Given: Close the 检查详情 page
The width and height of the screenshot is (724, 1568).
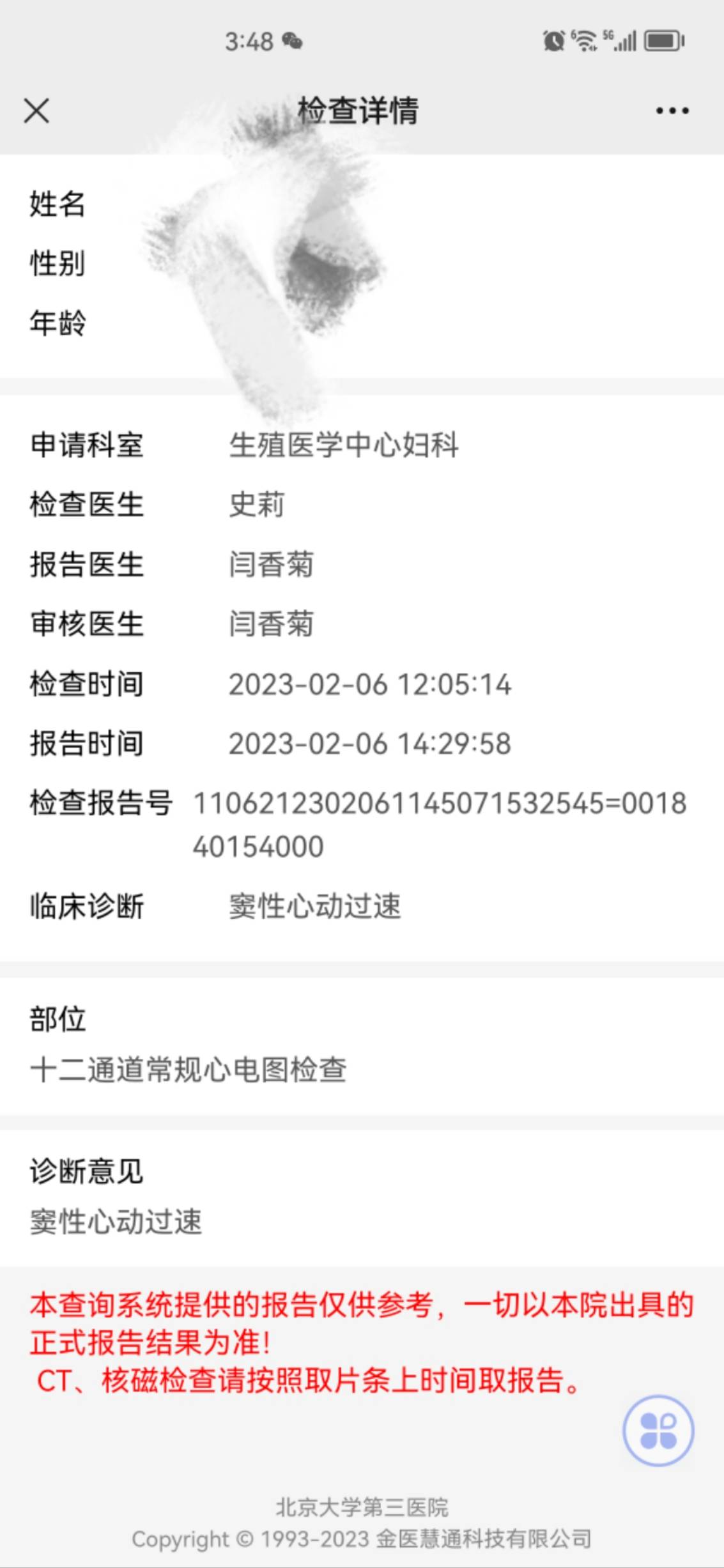Looking at the screenshot, I should [x=36, y=111].
